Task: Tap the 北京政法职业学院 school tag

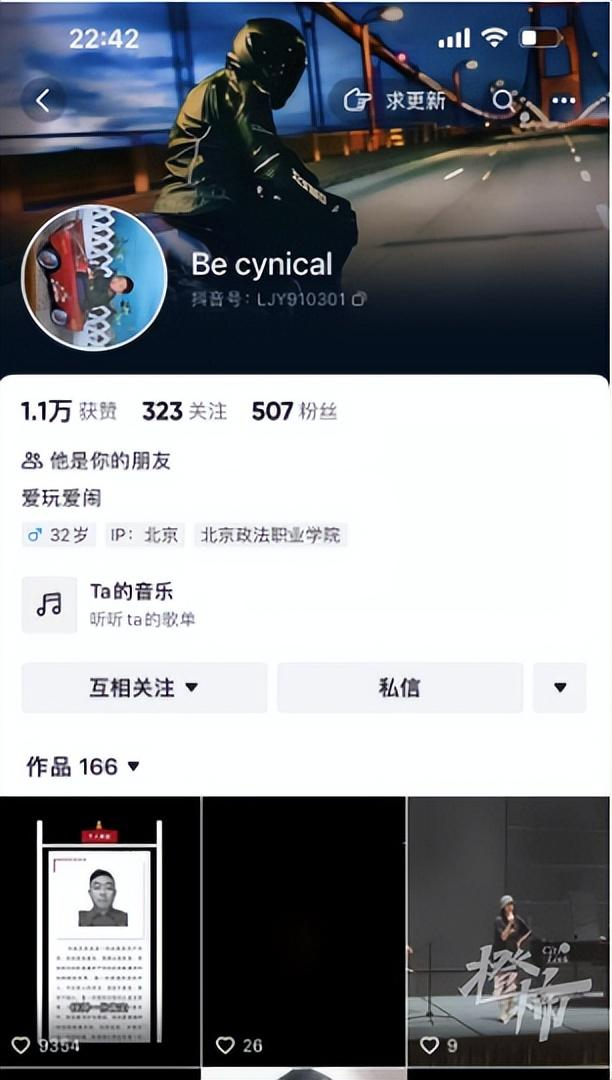Action: click(x=271, y=535)
